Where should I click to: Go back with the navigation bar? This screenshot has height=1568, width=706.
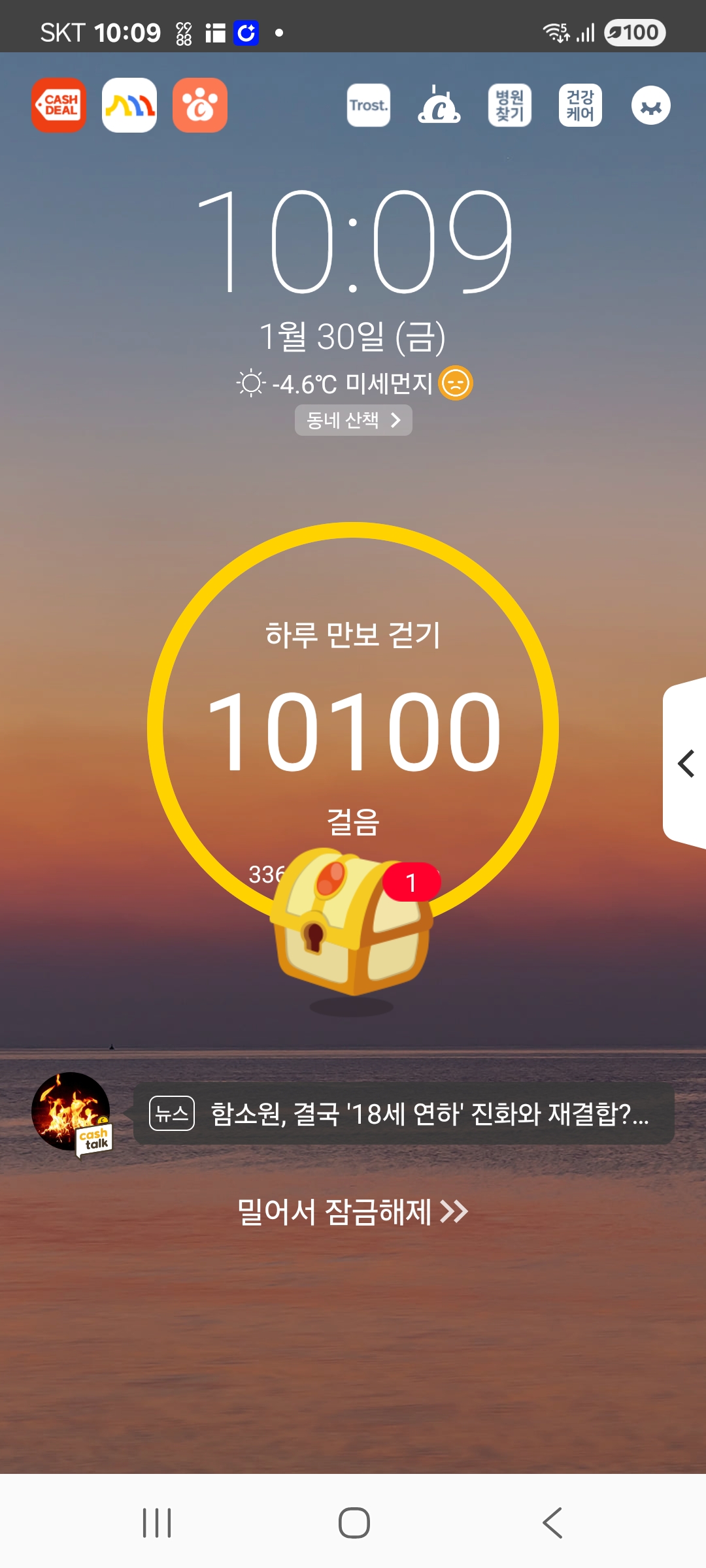[552, 1523]
